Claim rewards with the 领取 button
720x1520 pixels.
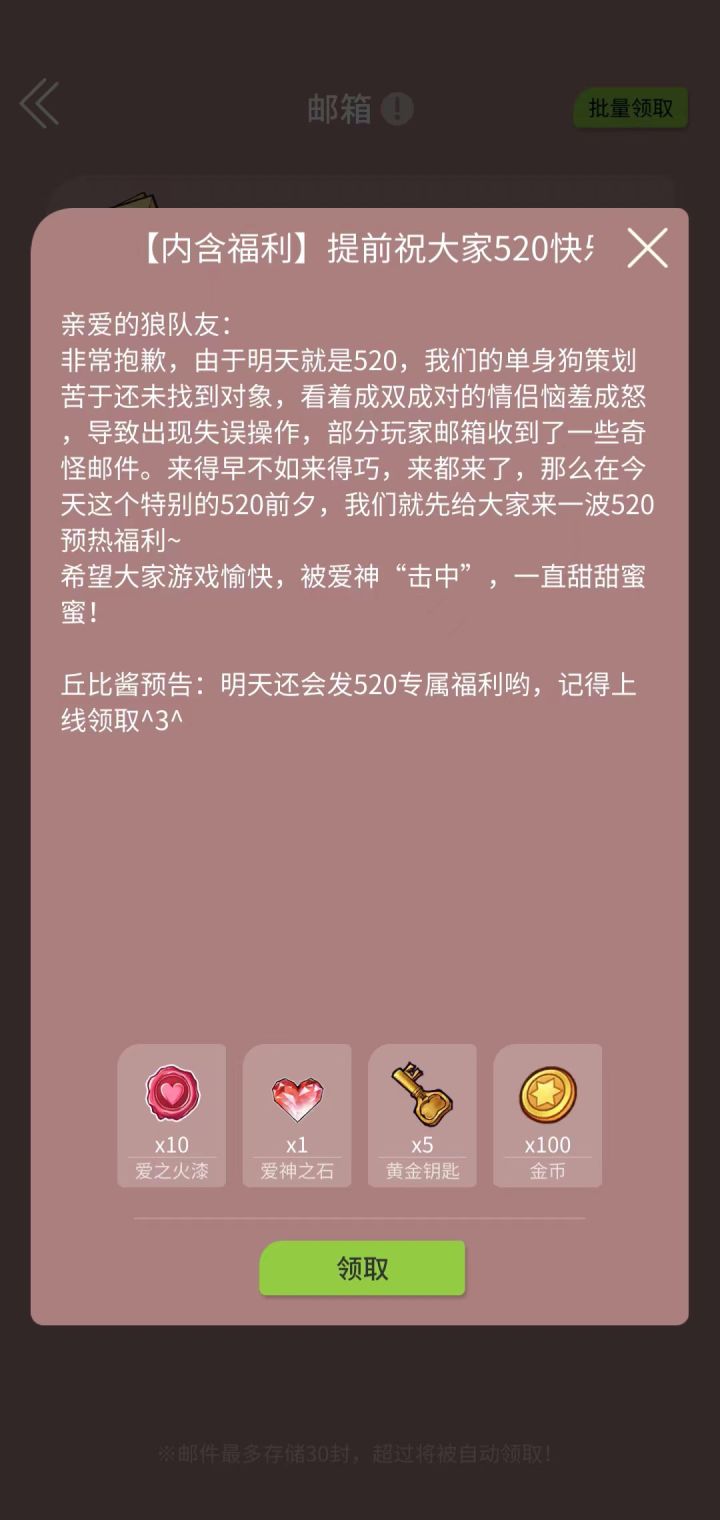[361, 1268]
